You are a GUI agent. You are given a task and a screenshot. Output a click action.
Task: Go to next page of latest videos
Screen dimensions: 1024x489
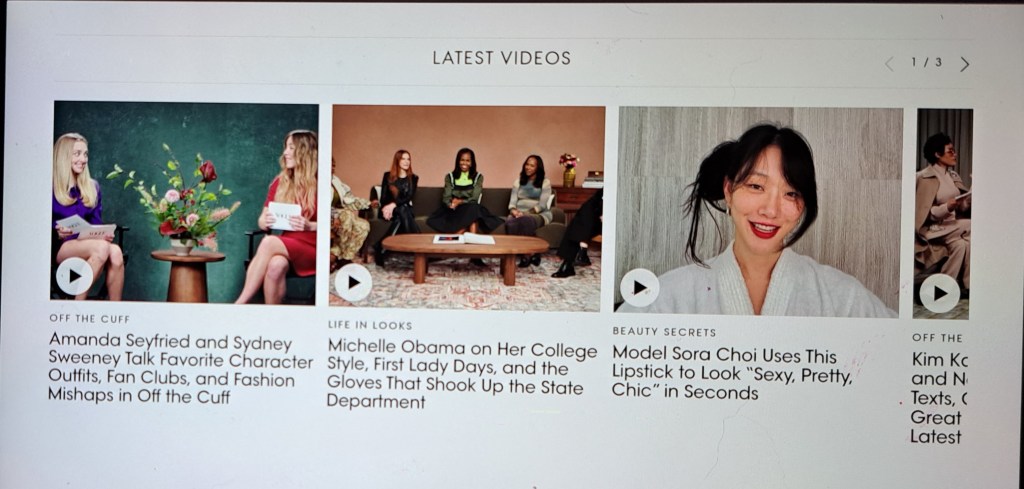964,64
